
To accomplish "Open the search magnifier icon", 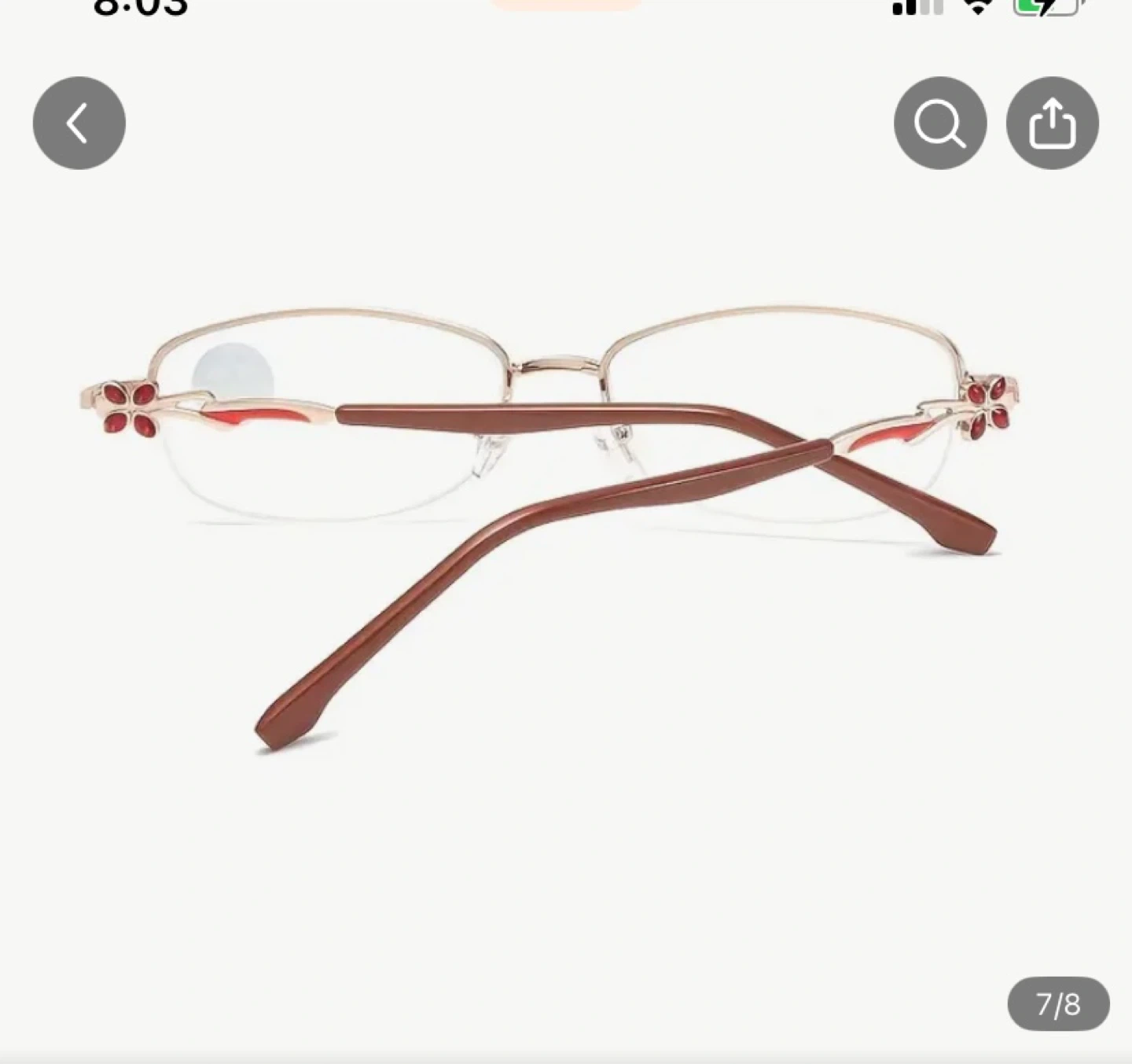I will (x=939, y=123).
